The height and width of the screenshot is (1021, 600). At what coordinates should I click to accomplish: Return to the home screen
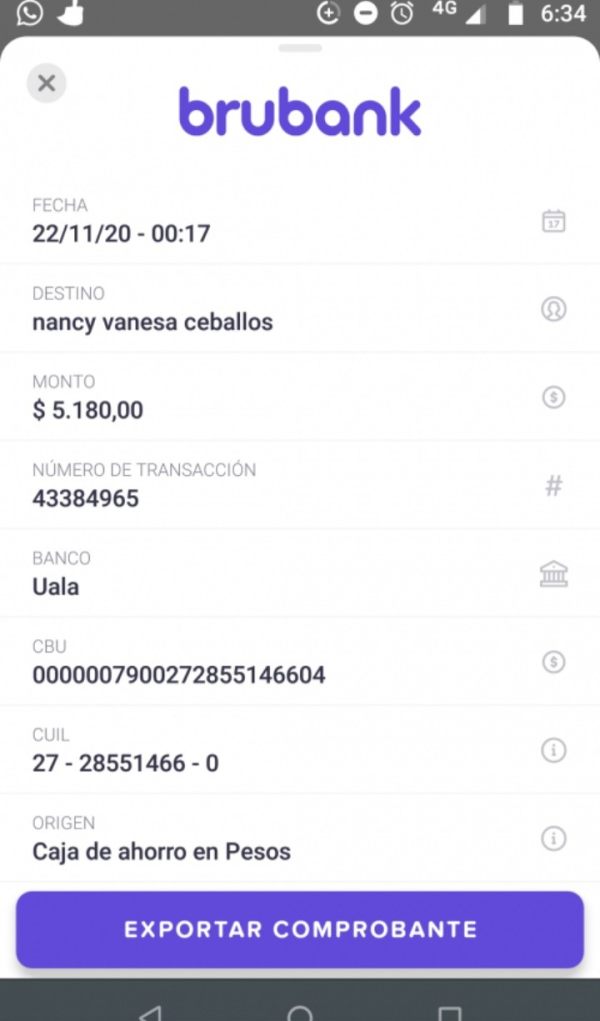pos(300,1012)
